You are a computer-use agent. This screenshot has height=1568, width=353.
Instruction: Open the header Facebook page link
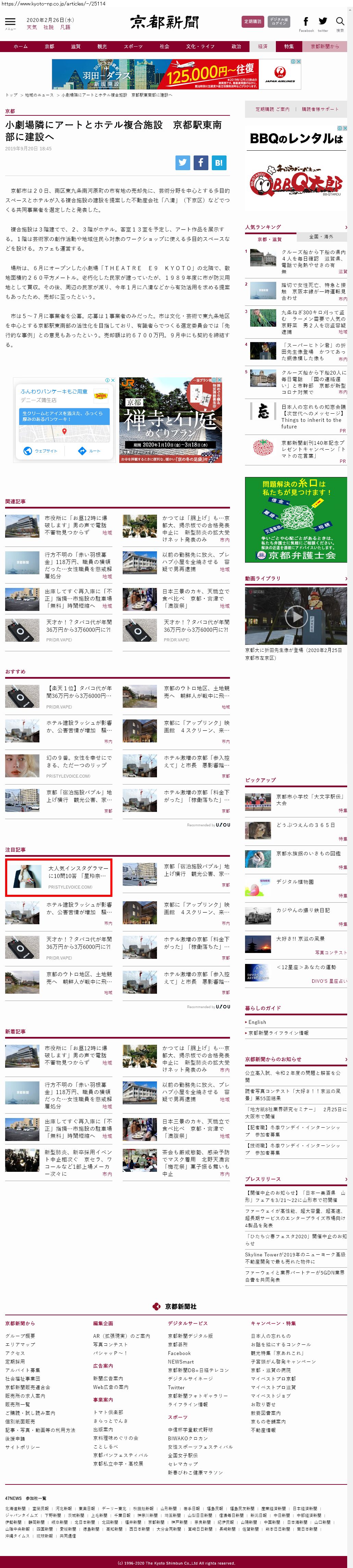[306, 23]
